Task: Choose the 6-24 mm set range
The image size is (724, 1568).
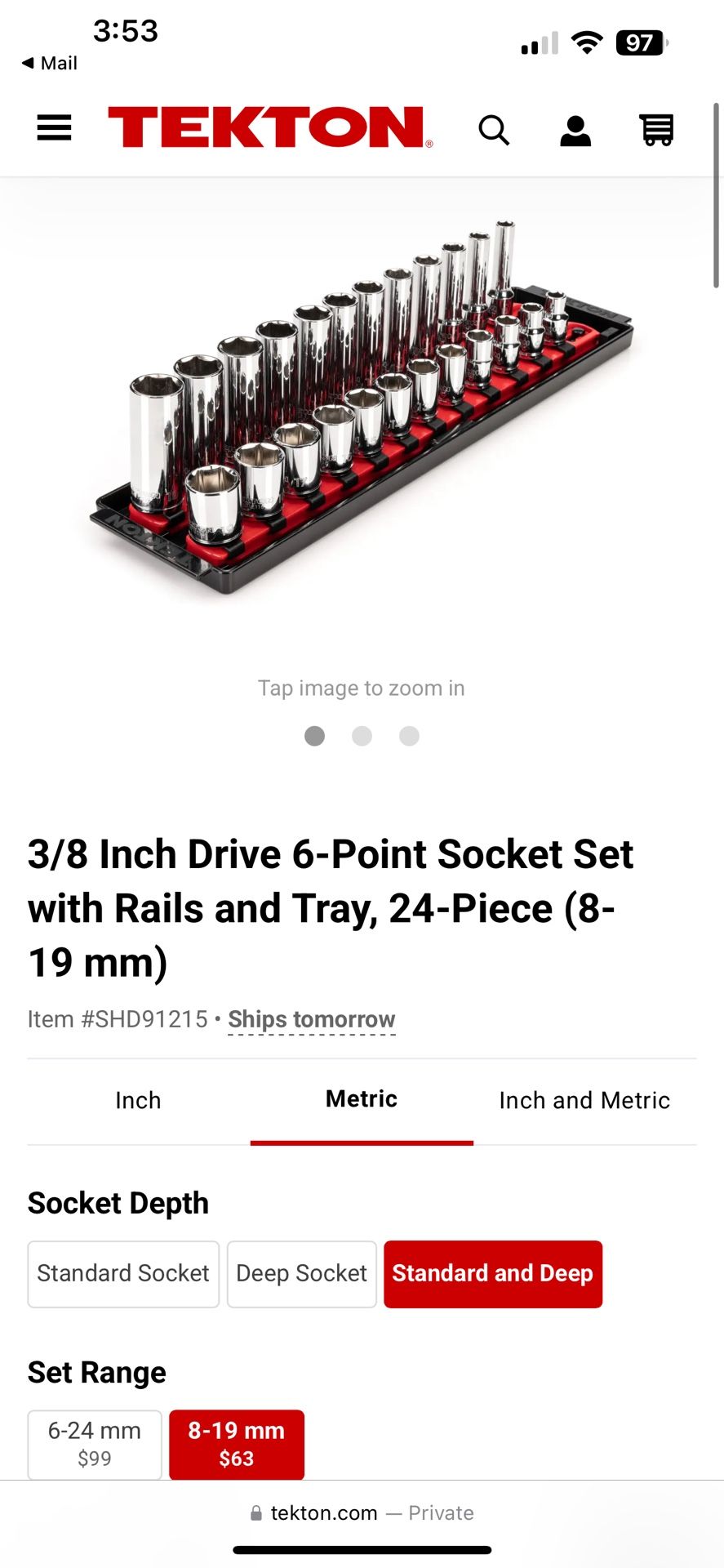Action: tap(94, 1444)
